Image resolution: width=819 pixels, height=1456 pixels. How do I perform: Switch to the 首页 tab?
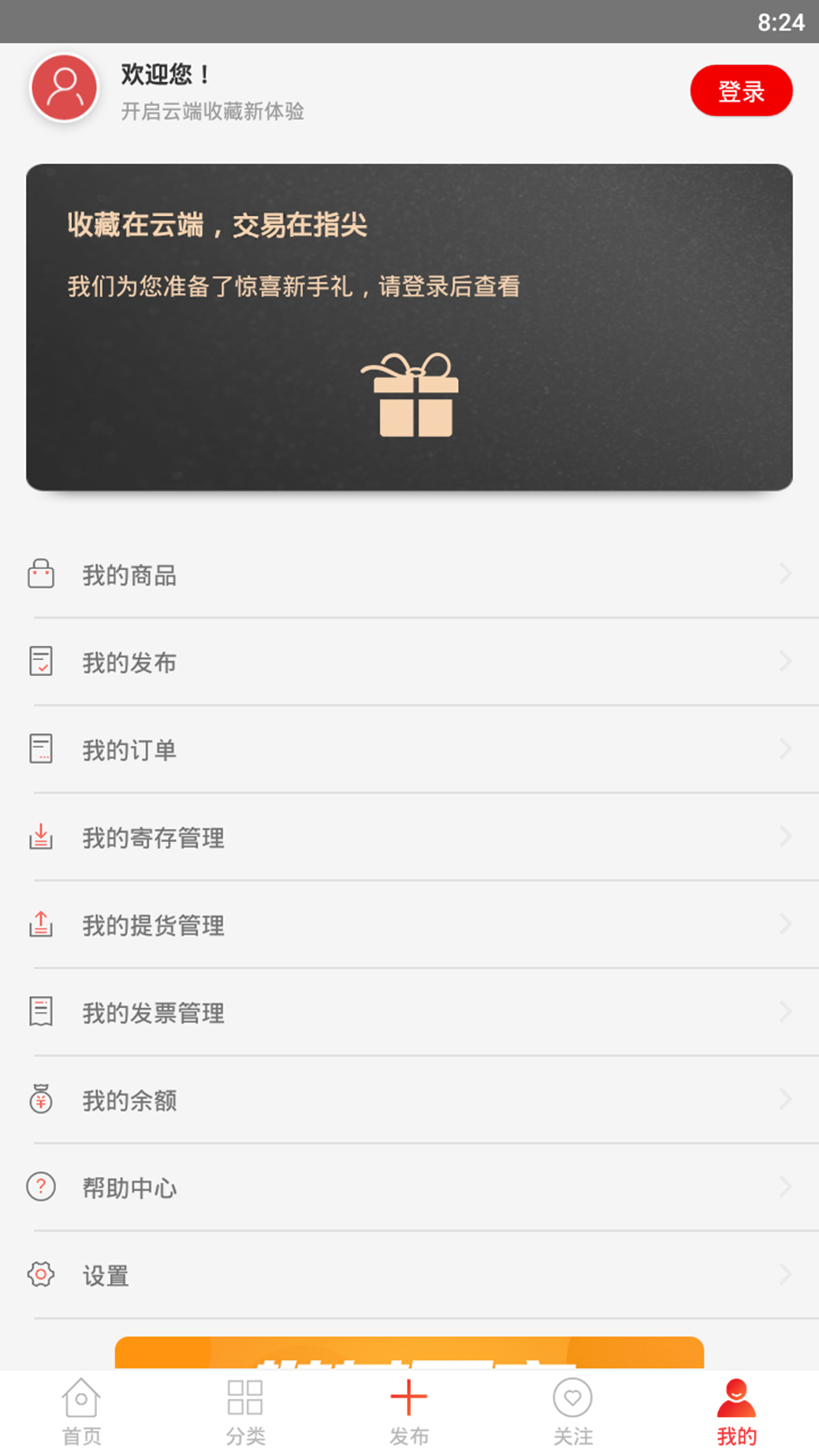pos(82,1412)
